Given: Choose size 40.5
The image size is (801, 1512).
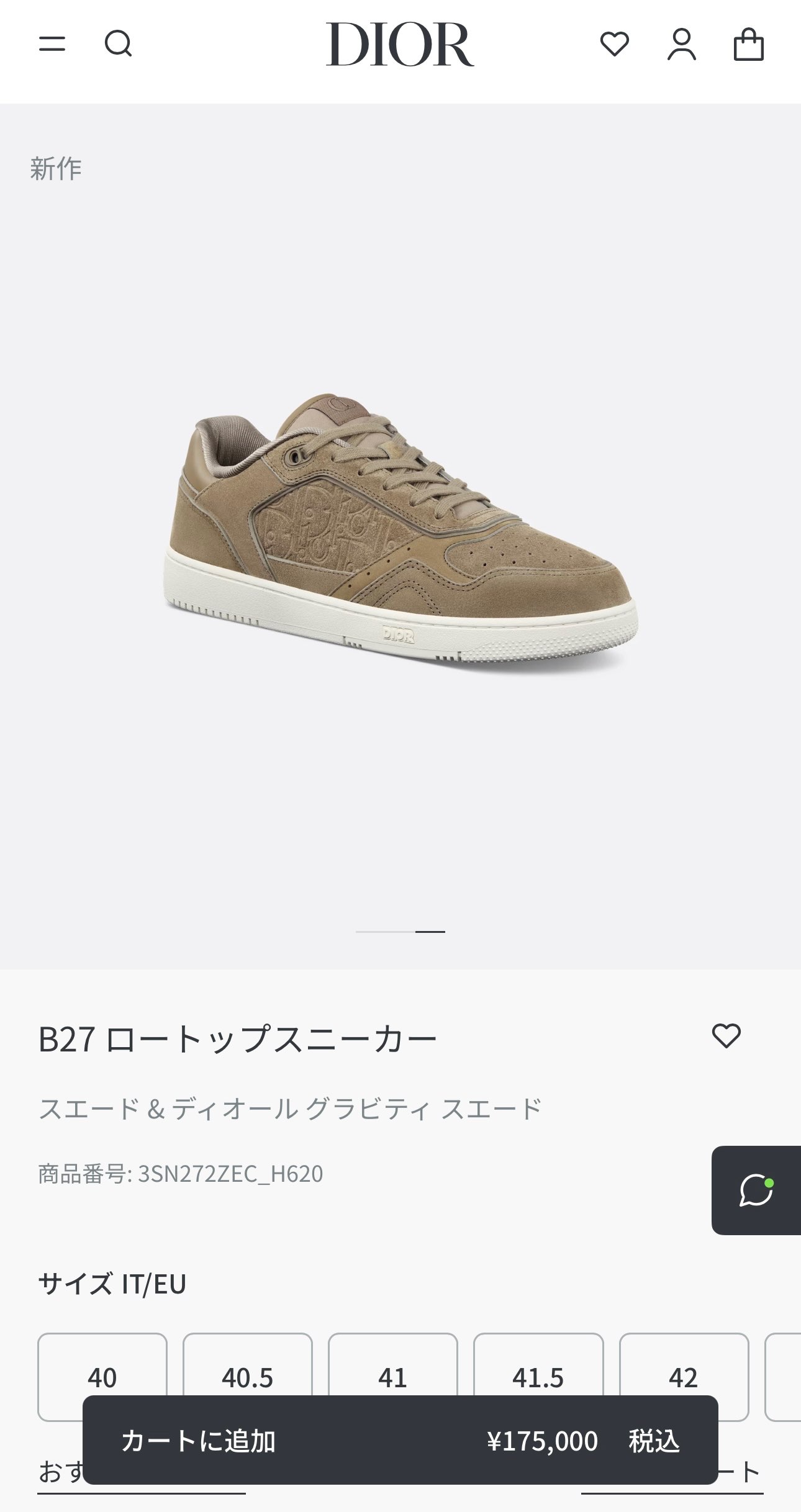Looking at the screenshot, I should pos(248,1366).
